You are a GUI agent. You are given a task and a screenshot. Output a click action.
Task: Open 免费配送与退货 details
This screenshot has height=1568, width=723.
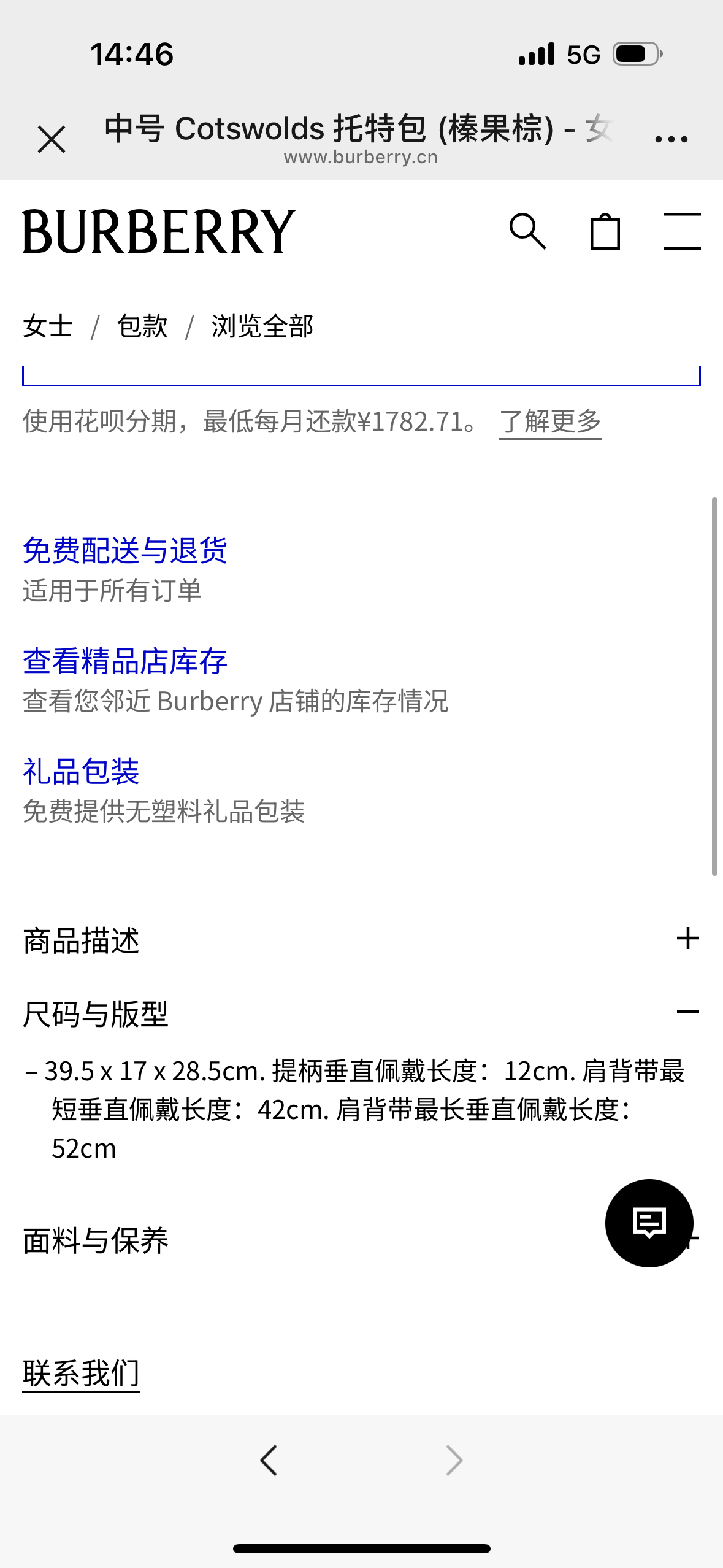point(125,550)
